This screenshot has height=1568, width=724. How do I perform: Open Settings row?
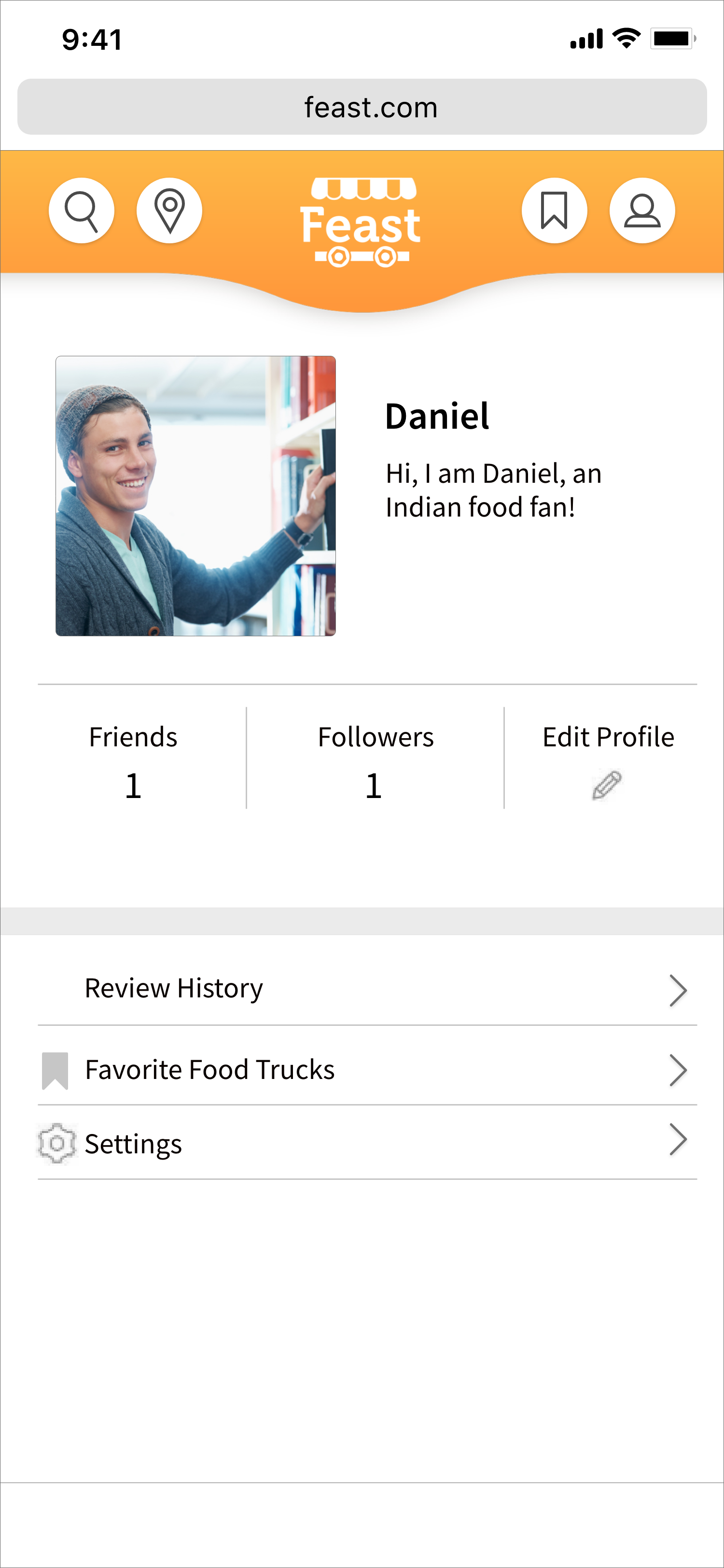[365, 1143]
